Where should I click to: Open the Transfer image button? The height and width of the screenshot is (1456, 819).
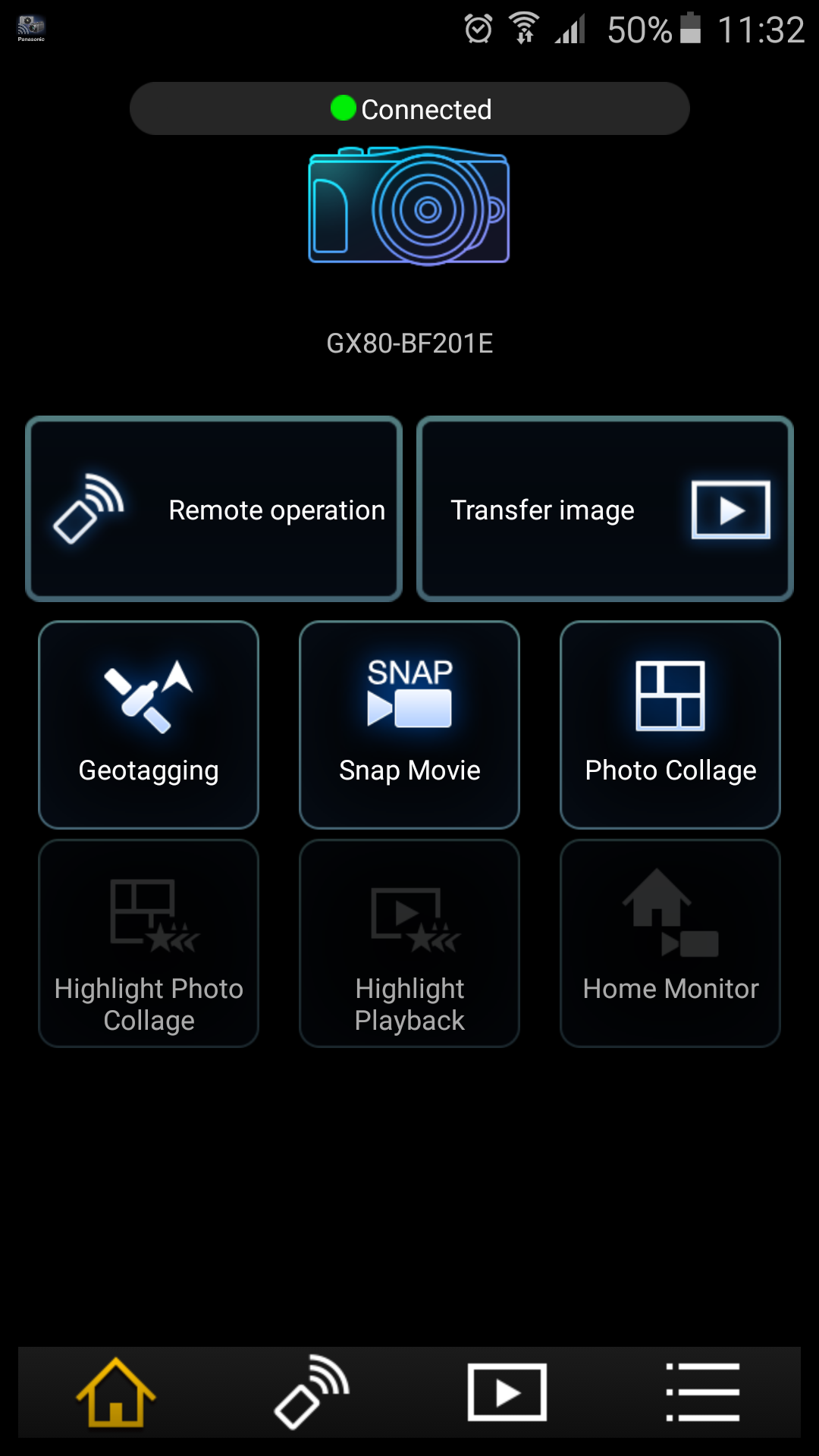tap(605, 509)
